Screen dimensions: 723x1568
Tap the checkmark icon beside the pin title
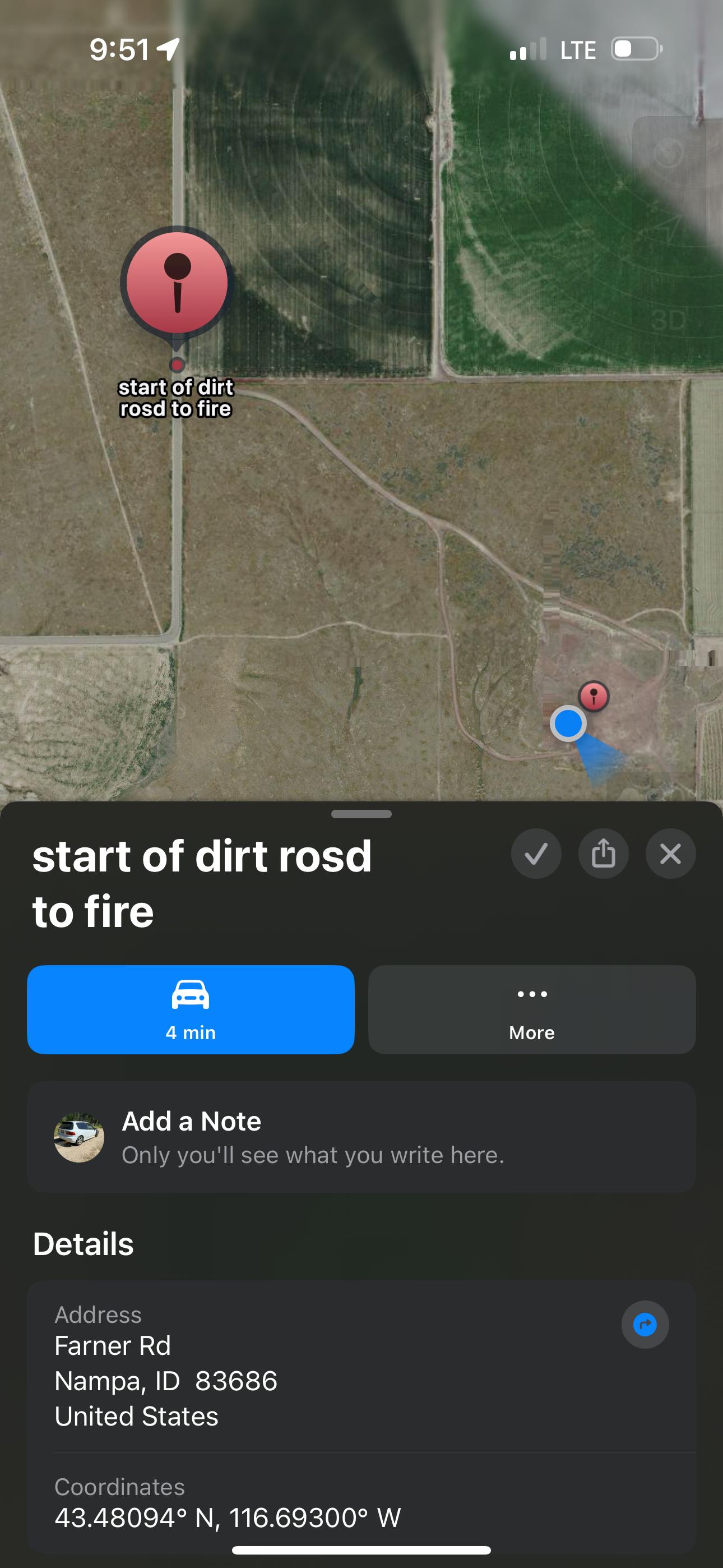[x=536, y=854]
